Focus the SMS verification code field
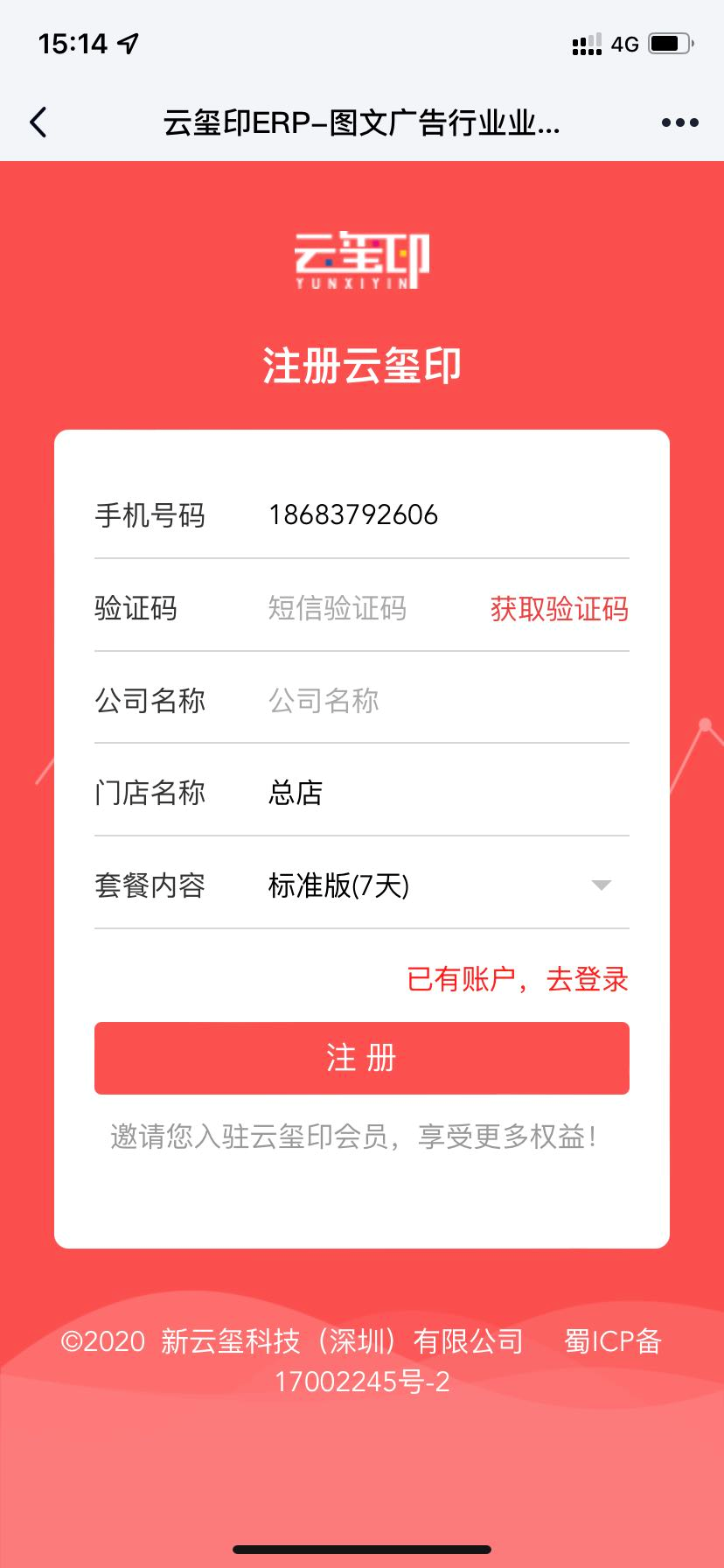The width and height of the screenshot is (724, 1568). tap(367, 608)
